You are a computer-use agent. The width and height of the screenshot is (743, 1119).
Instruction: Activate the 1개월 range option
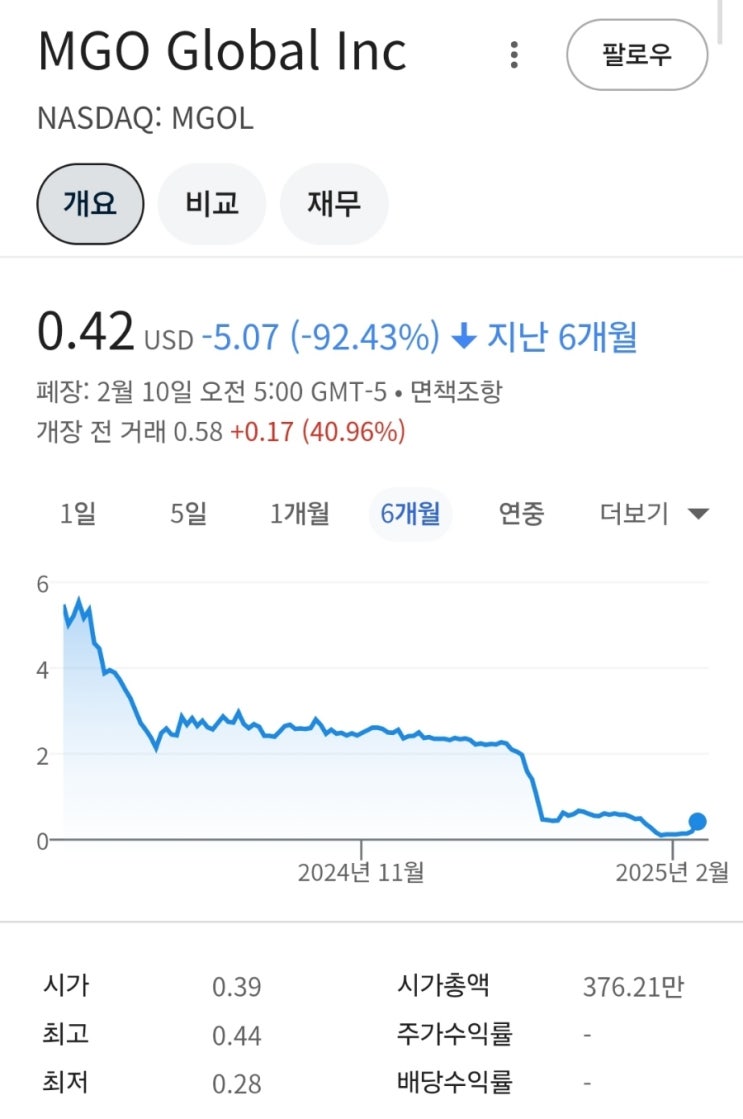pos(298,514)
